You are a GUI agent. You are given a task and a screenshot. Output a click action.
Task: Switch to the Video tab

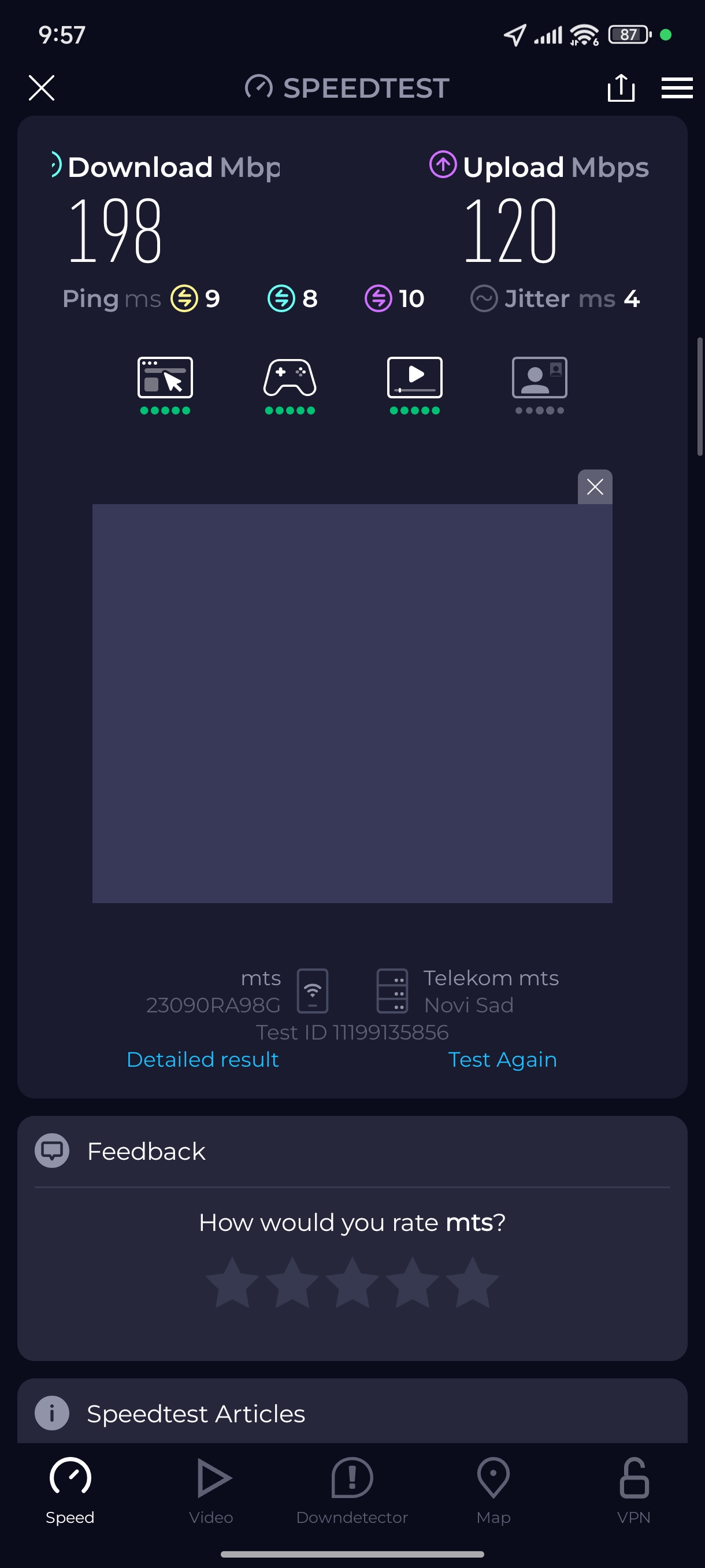click(x=211, y=1489)
